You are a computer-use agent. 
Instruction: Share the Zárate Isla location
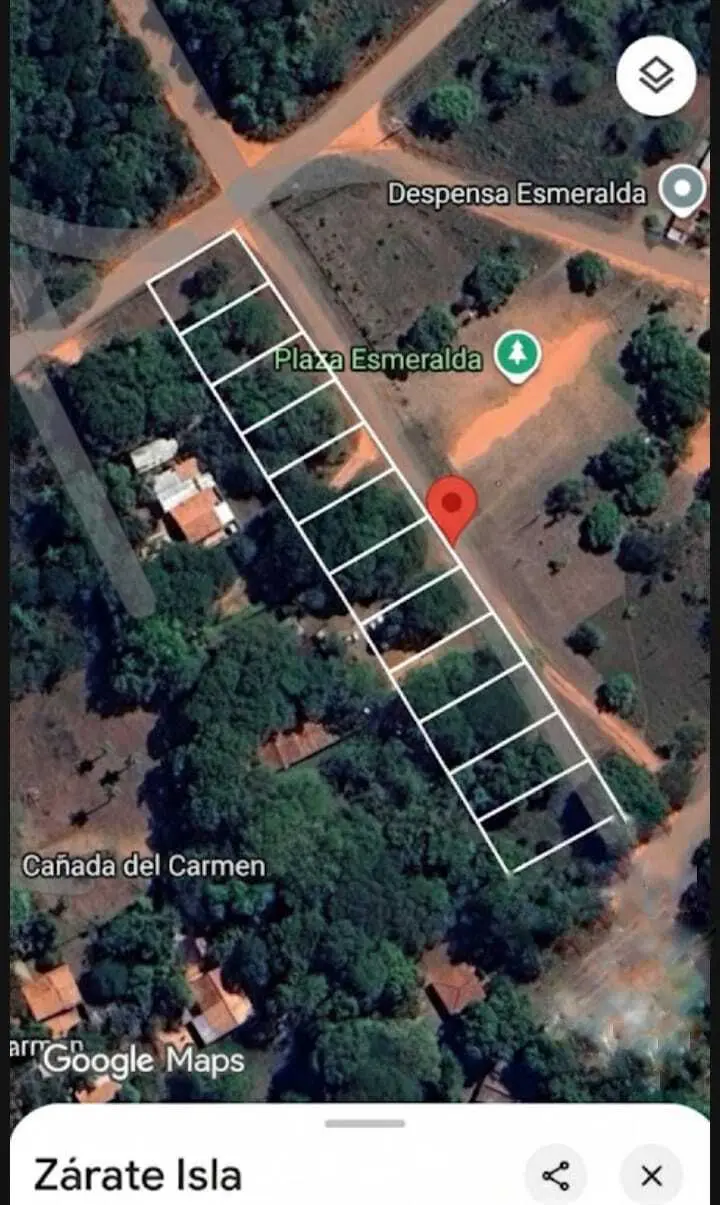point(555,1175)
